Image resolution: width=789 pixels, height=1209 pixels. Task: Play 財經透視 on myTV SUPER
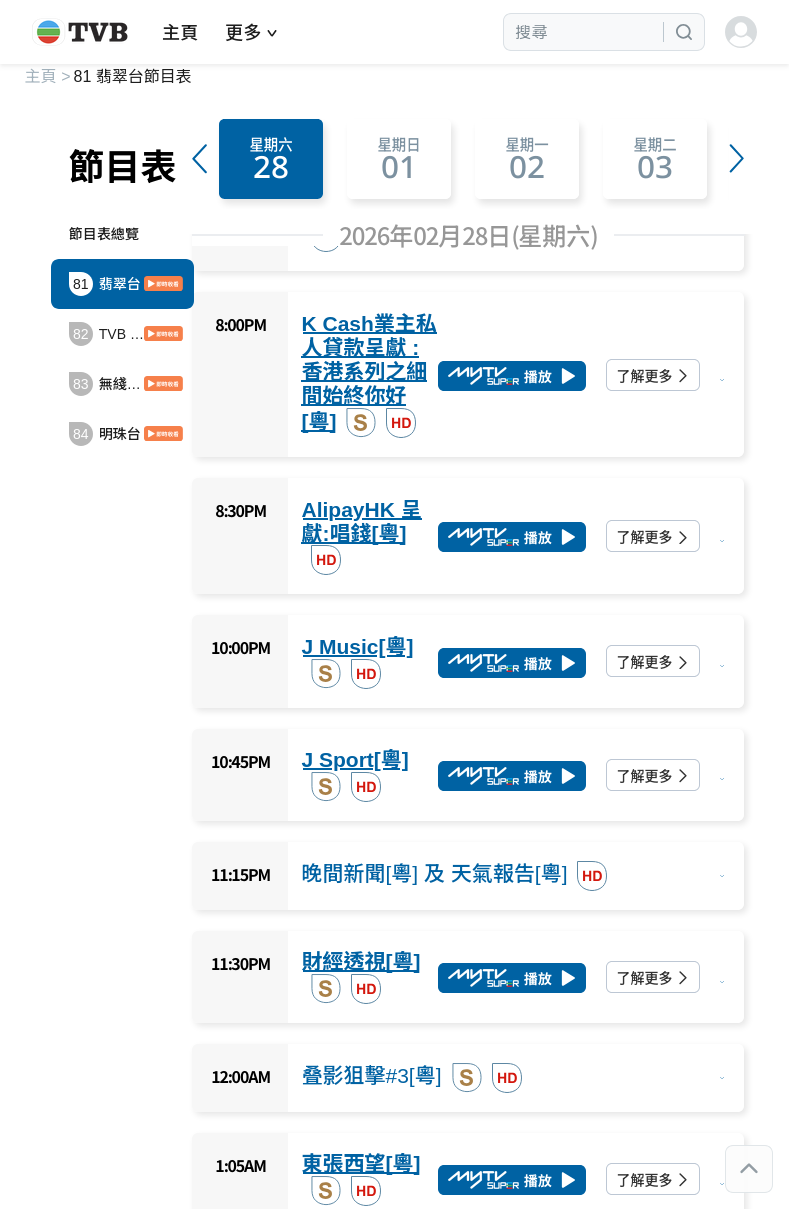511,978
